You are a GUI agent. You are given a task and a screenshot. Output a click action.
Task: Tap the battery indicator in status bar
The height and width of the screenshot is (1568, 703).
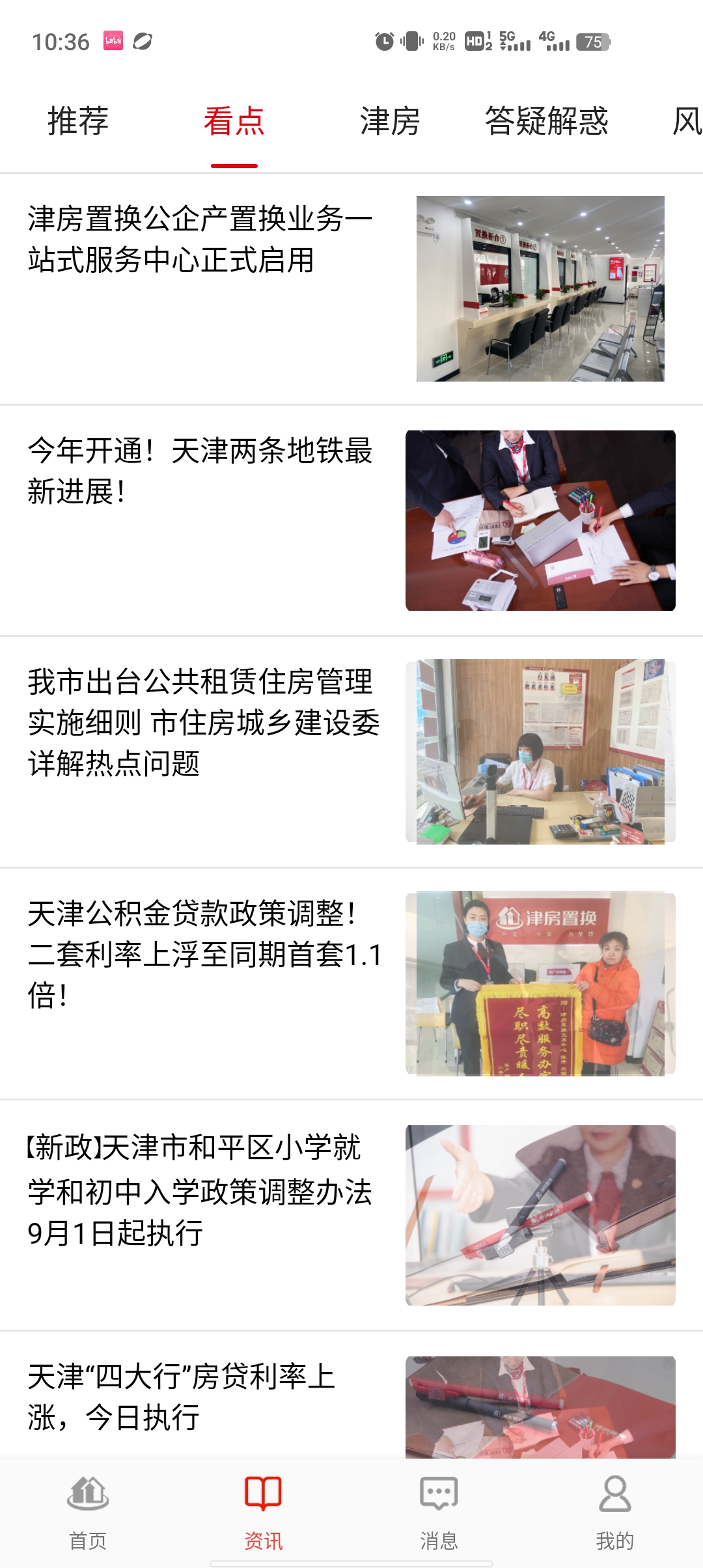(x=592, y=40)
